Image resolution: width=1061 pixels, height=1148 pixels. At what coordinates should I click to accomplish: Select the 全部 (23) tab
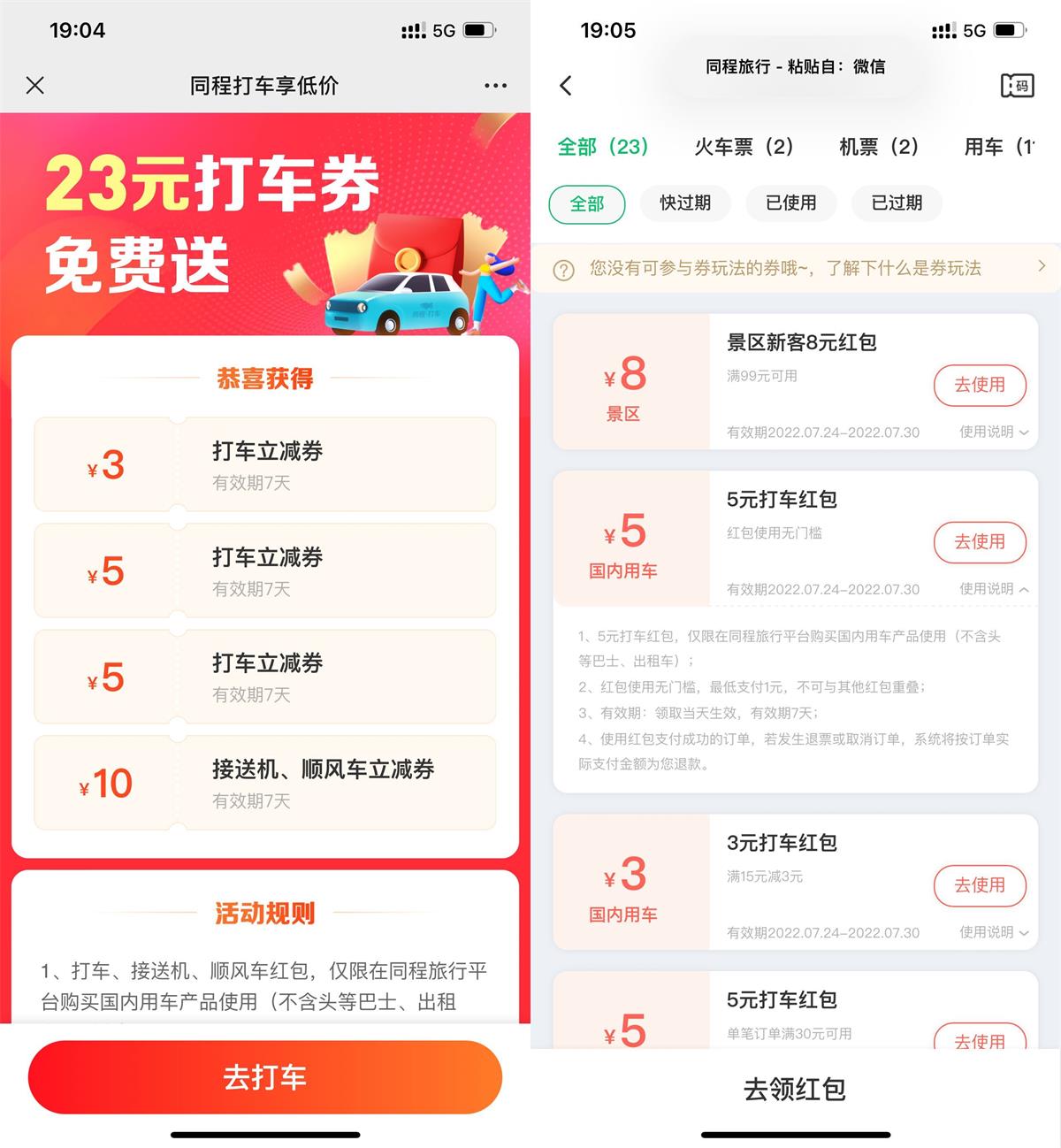[x=602, y=147]
